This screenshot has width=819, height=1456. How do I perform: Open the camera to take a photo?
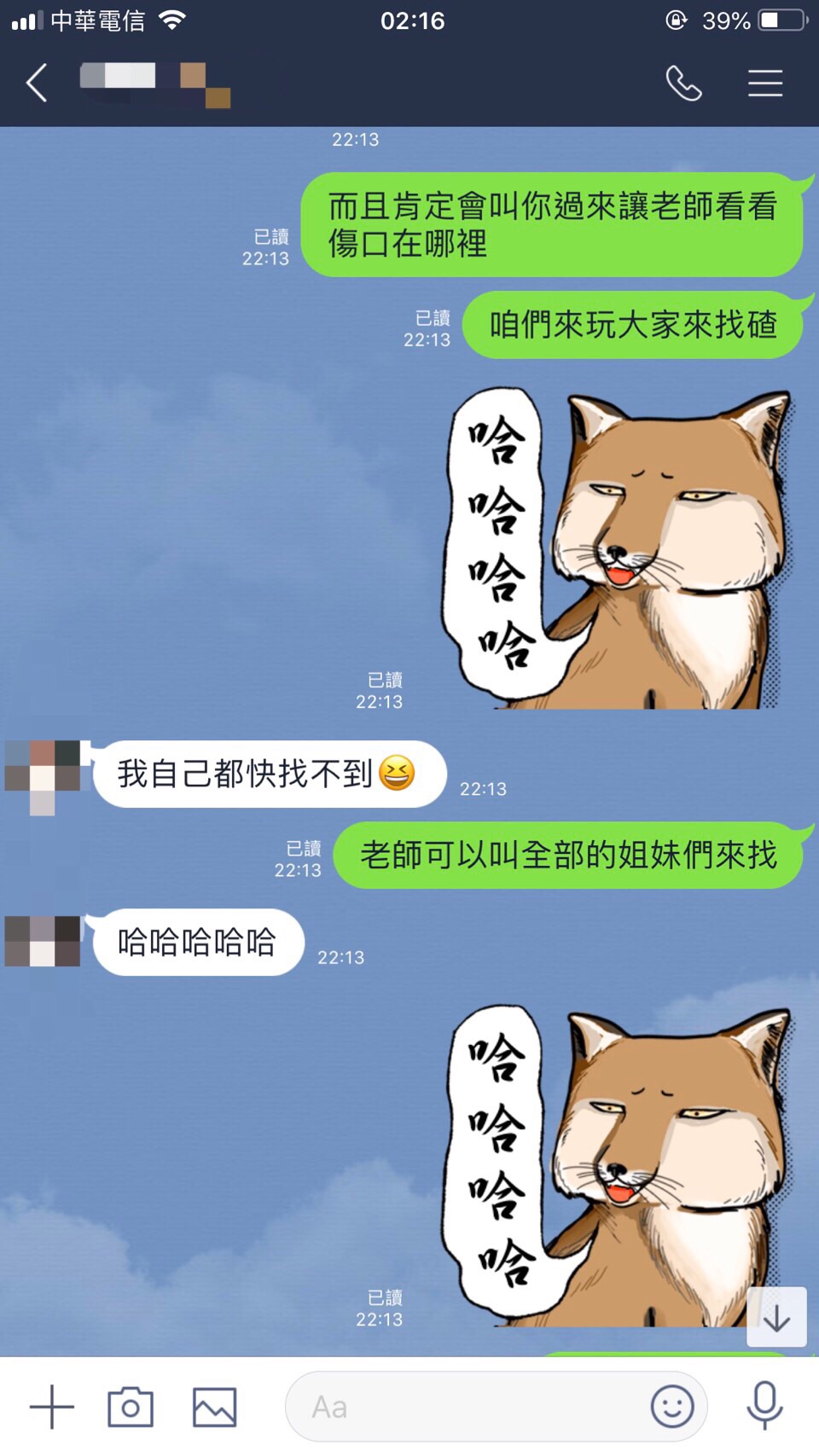(x=131, y=1407)
